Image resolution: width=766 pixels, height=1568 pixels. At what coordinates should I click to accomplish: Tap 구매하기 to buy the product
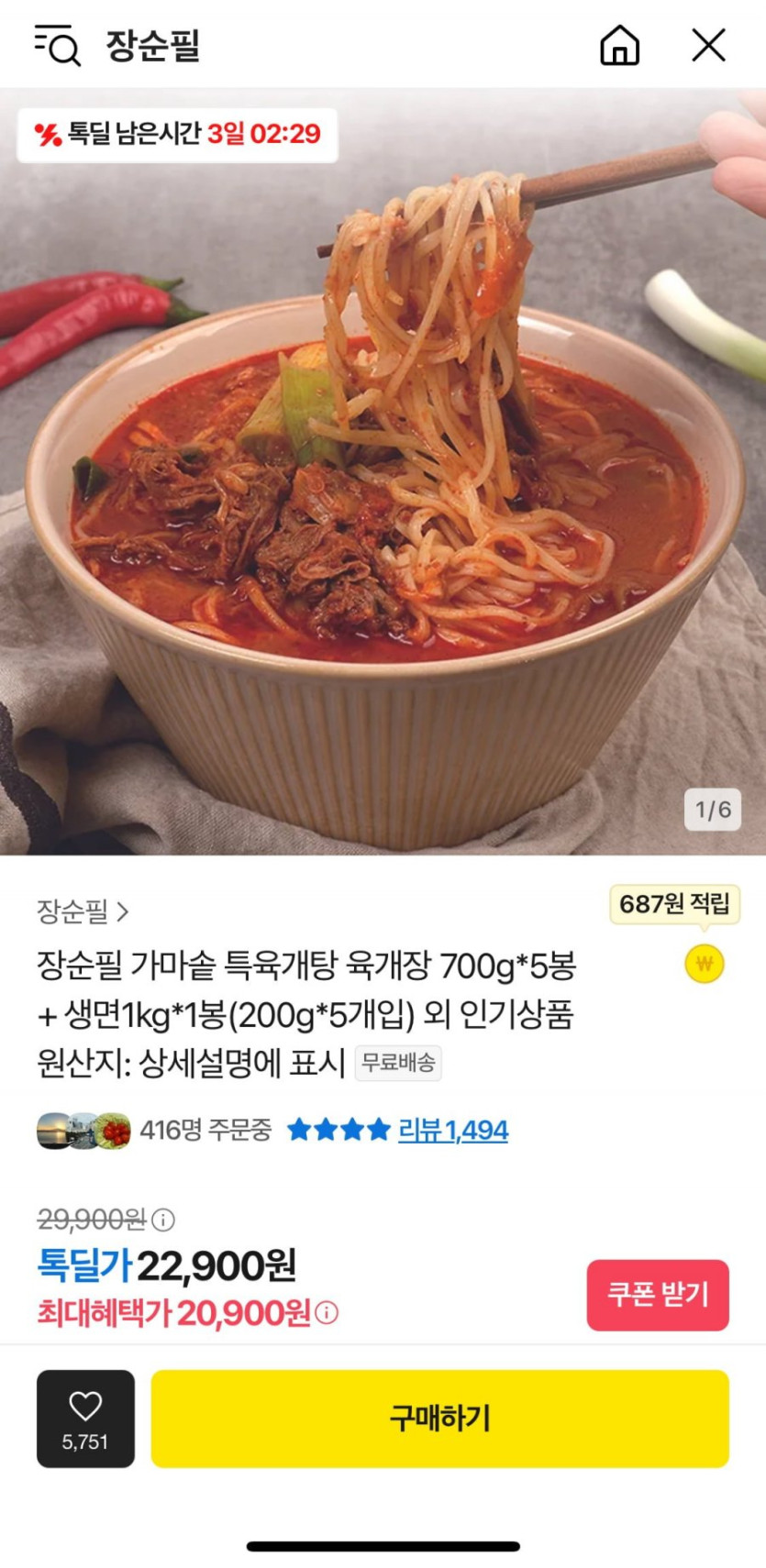439,1419
